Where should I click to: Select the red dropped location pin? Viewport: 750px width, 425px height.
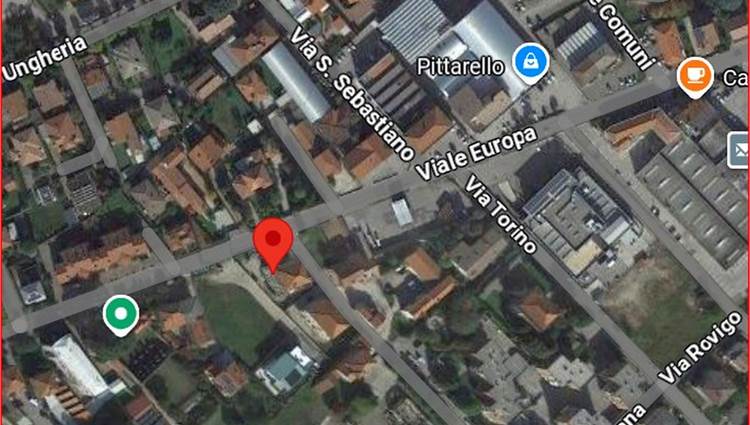pyautogui.click(x=272, y=244)
